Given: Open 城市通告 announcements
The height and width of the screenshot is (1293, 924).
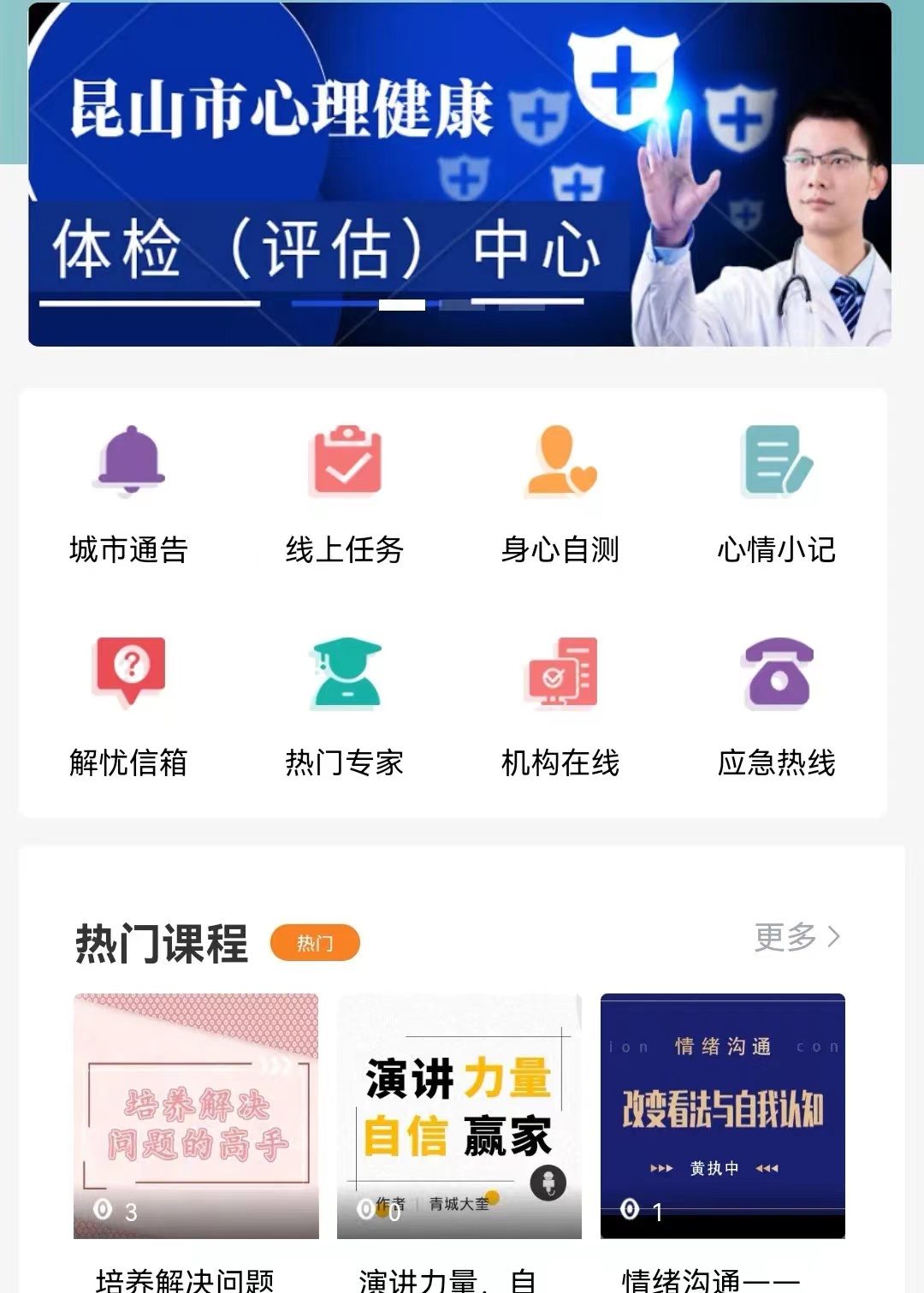Looking at the screenshot, I should point(129,494).
